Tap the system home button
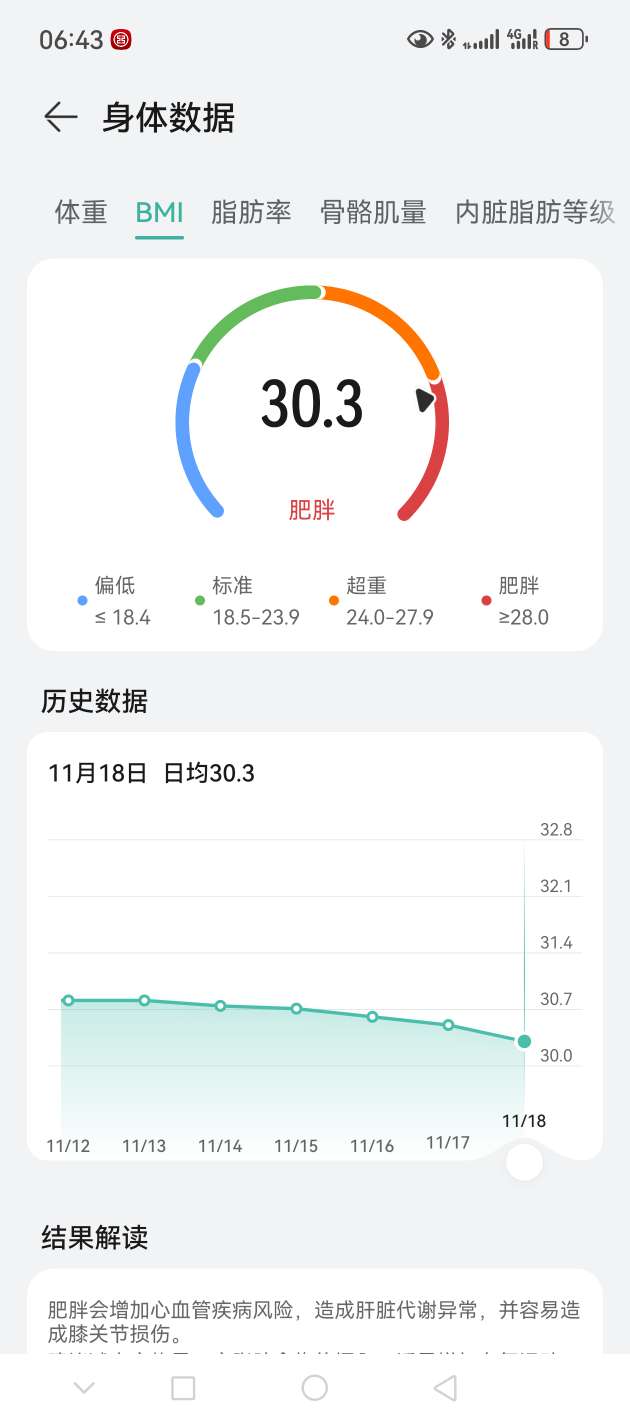 pos(315,1387)
